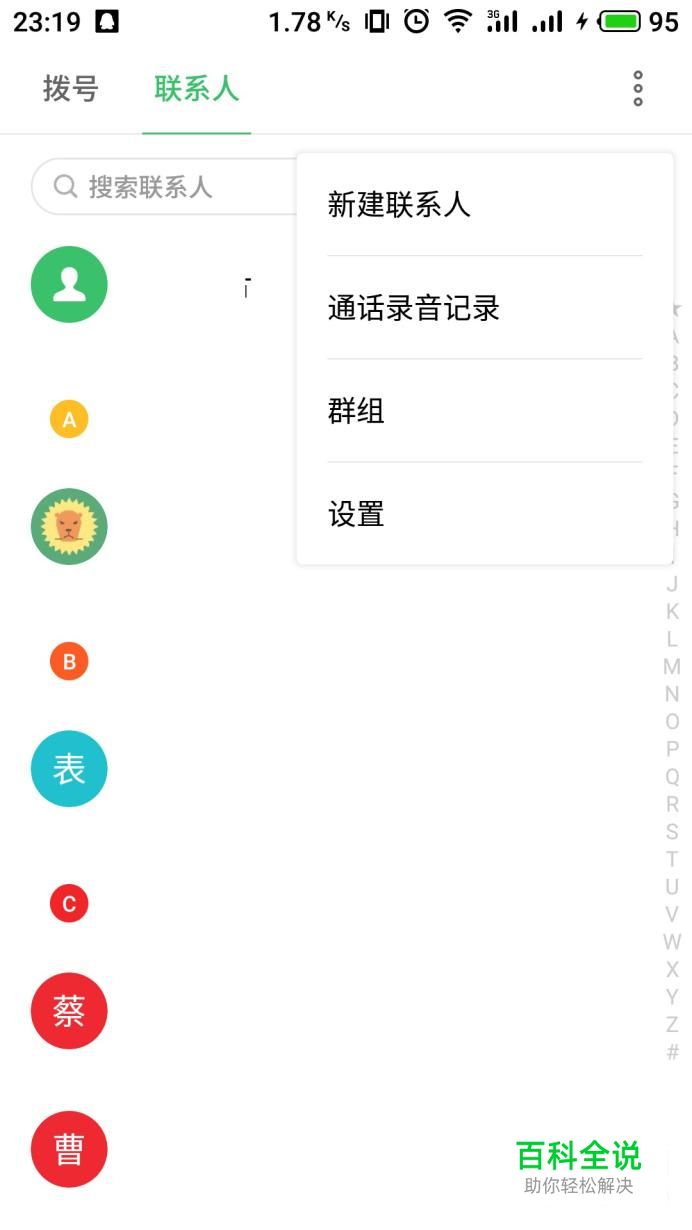Jump to the # section in the index
692x1230 pixels.
coord(672,1052)
